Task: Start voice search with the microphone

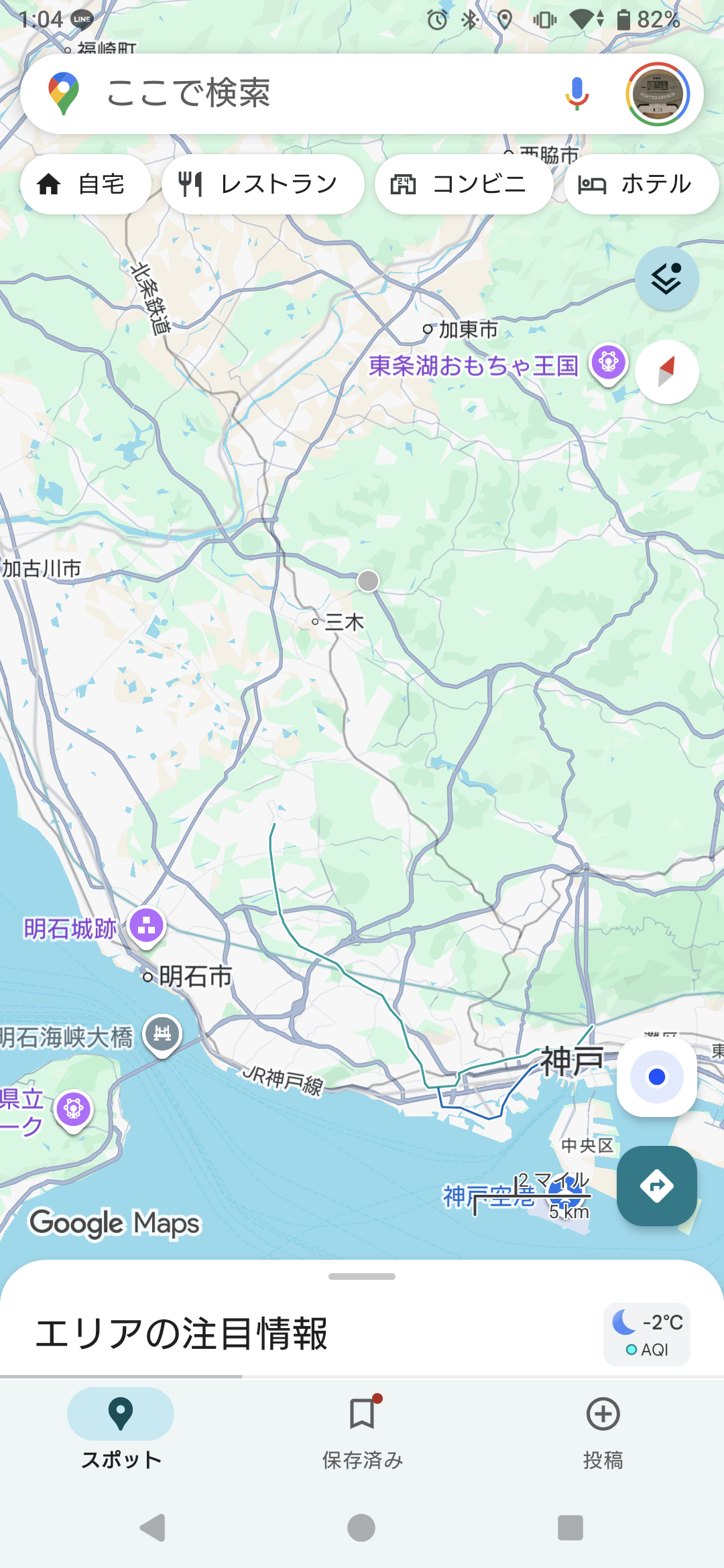Action: (x=577, y=93)
